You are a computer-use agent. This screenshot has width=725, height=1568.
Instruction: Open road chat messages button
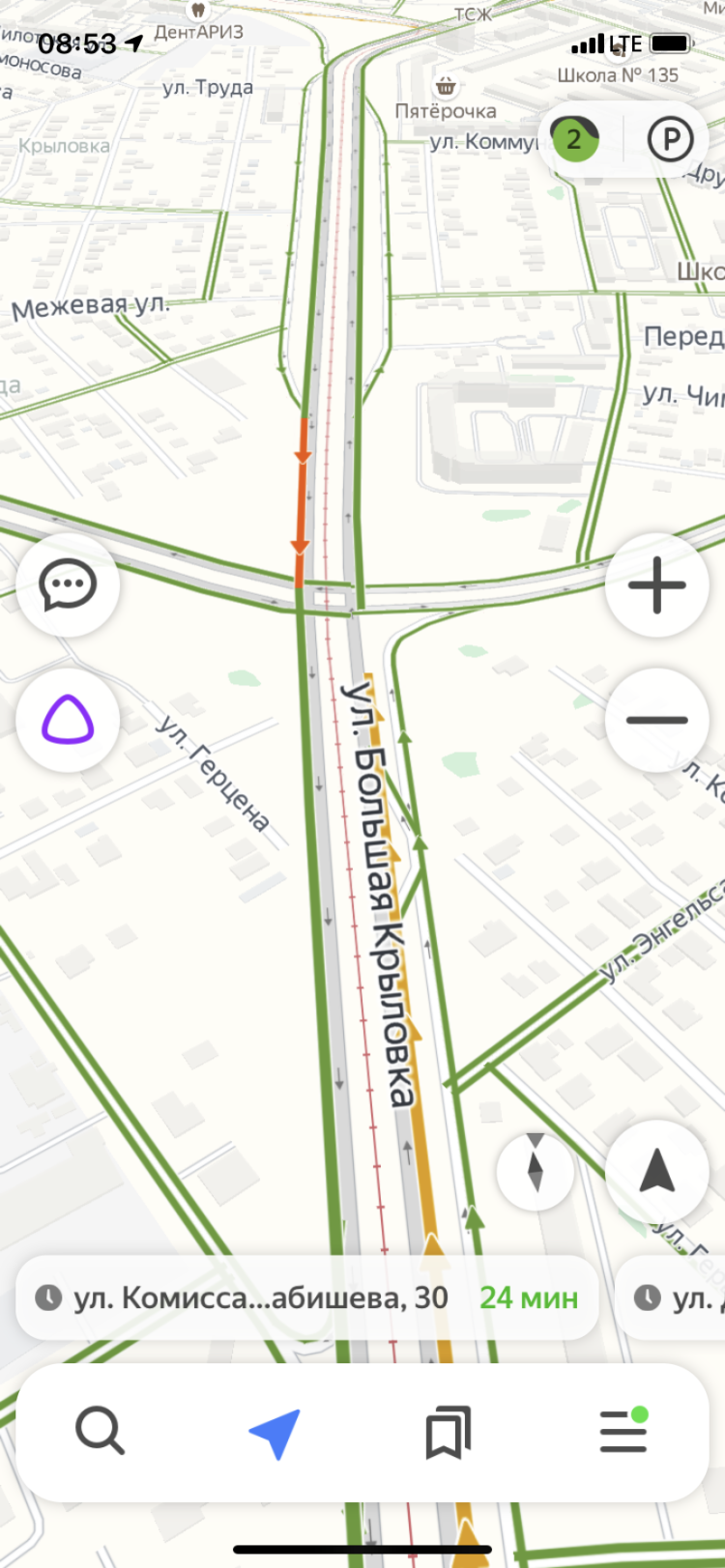pos(68,584)
